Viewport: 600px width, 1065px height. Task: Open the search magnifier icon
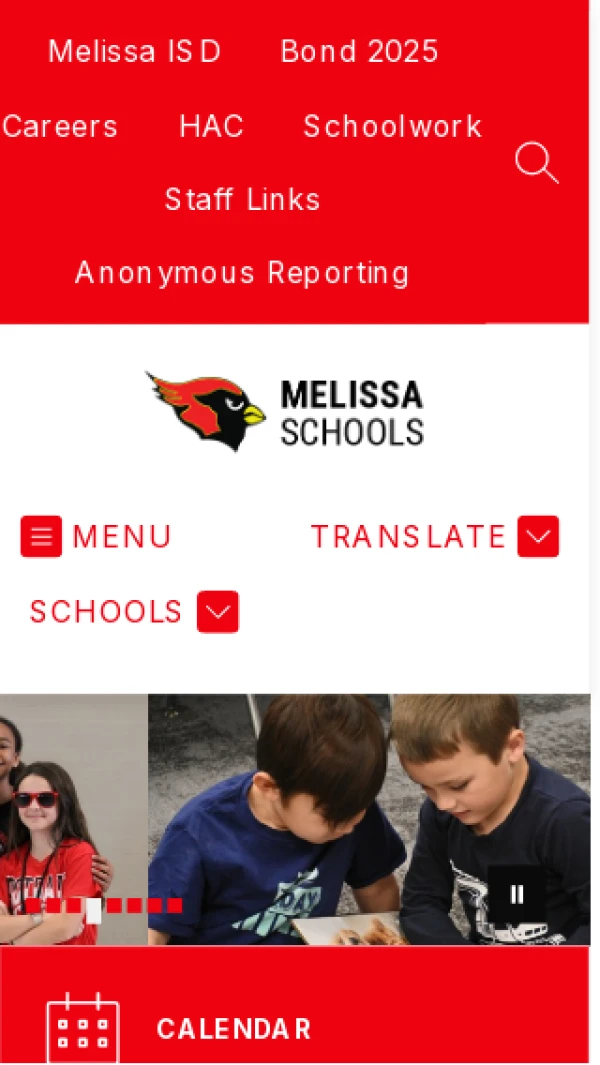click(536, 162)
